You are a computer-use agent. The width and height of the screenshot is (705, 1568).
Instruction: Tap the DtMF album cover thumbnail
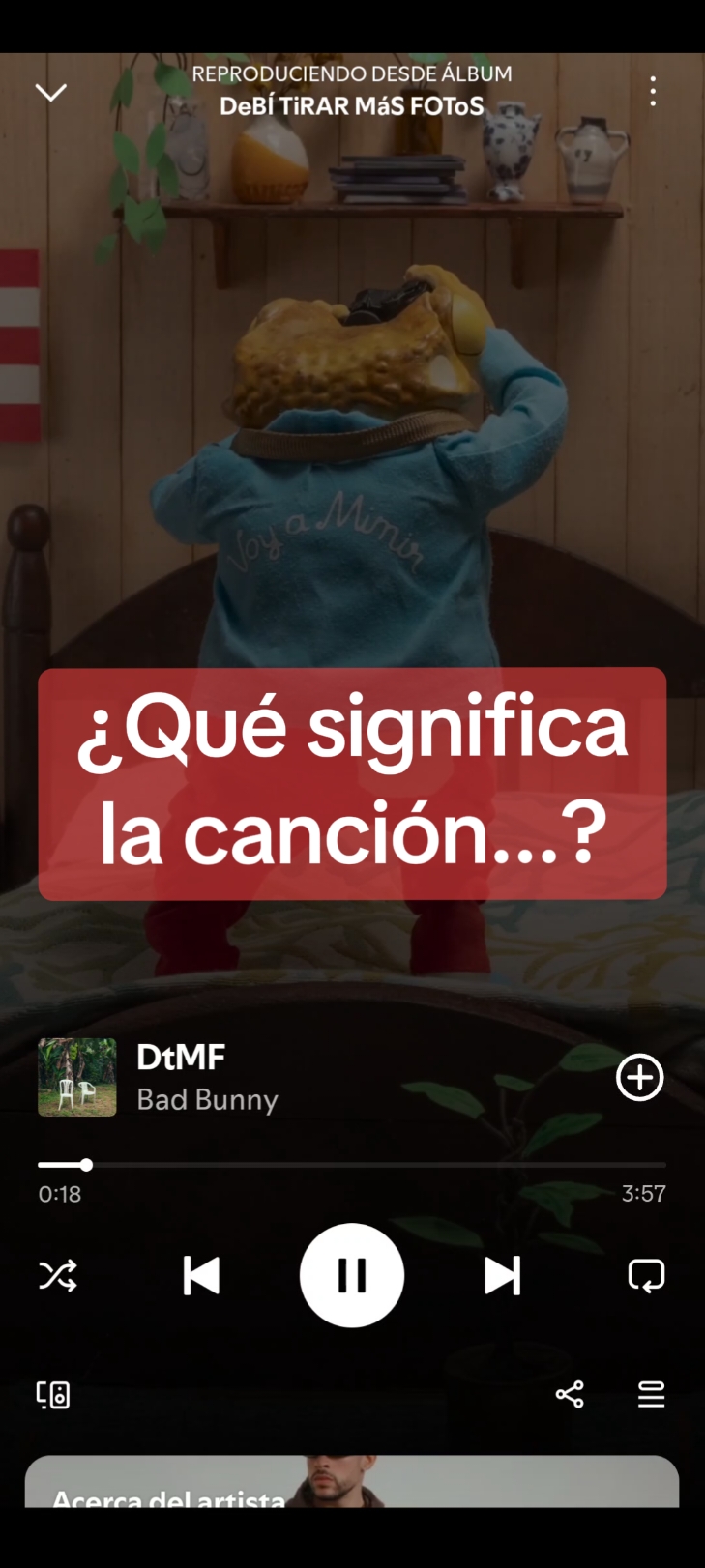tap(77, 1077)
